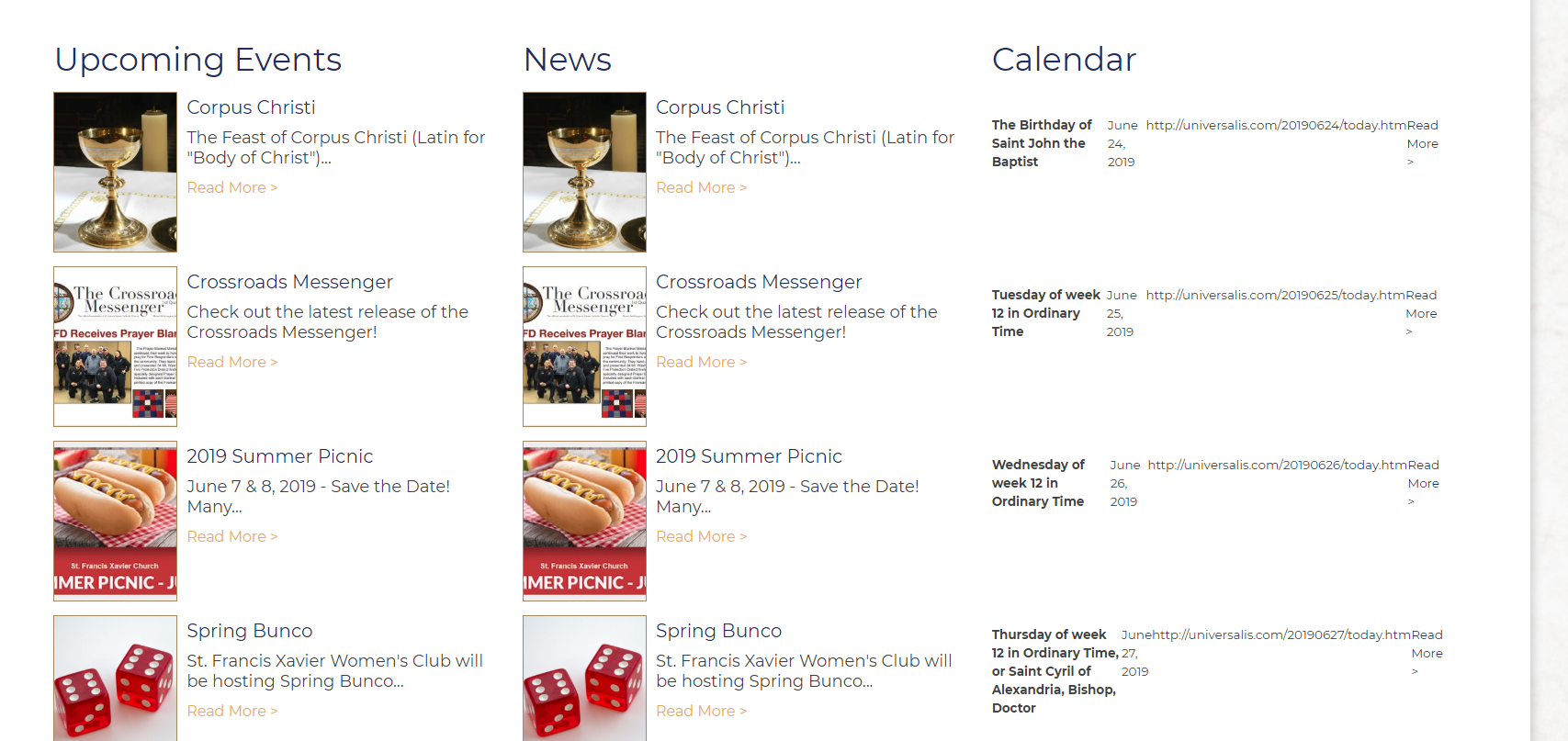The height and width of the screenshot is (741, 1568).
Task: Open the red dice image in Upcoming Events
Action: coord(115,679)
